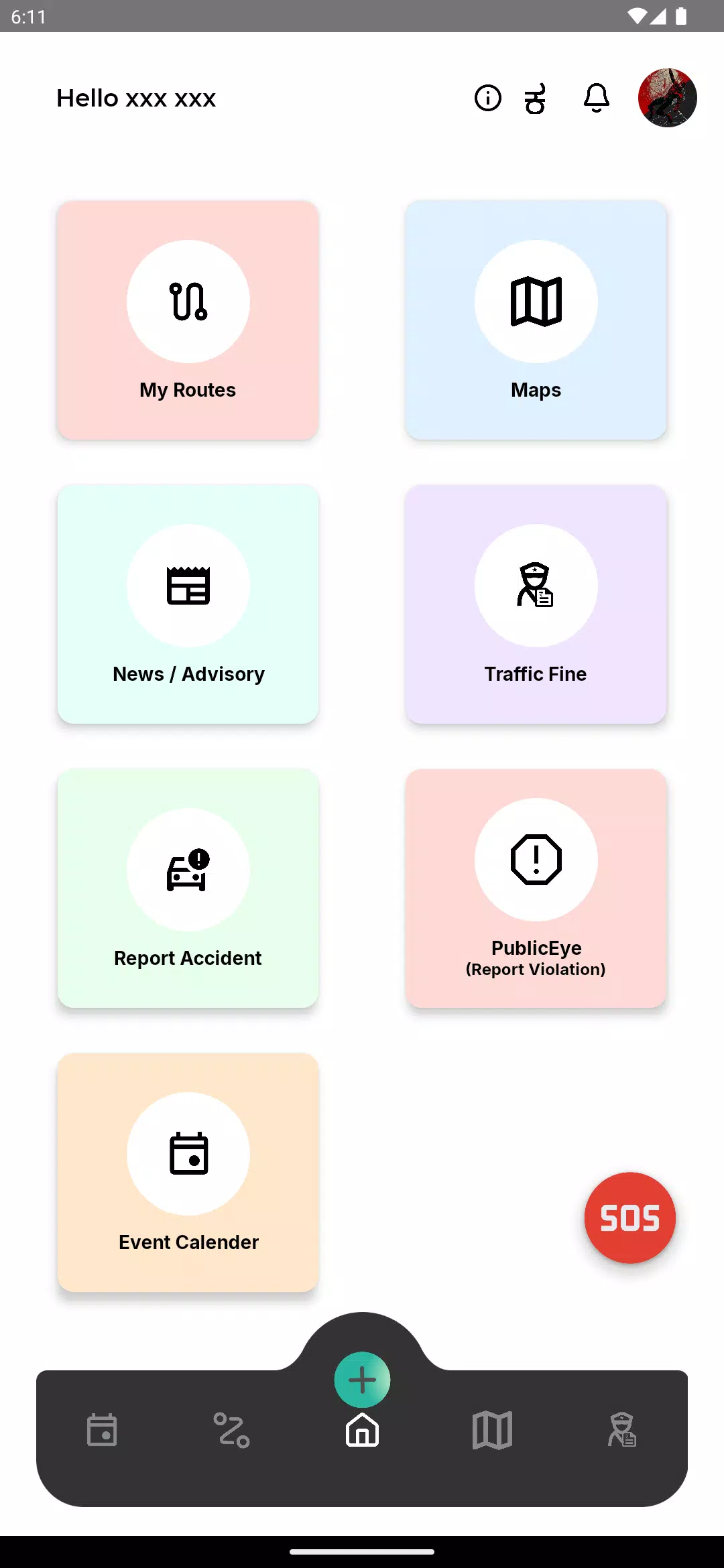Switch language using the Kannada letter icon
Viewport: 724px width, 1568px height.
point(536,98)
